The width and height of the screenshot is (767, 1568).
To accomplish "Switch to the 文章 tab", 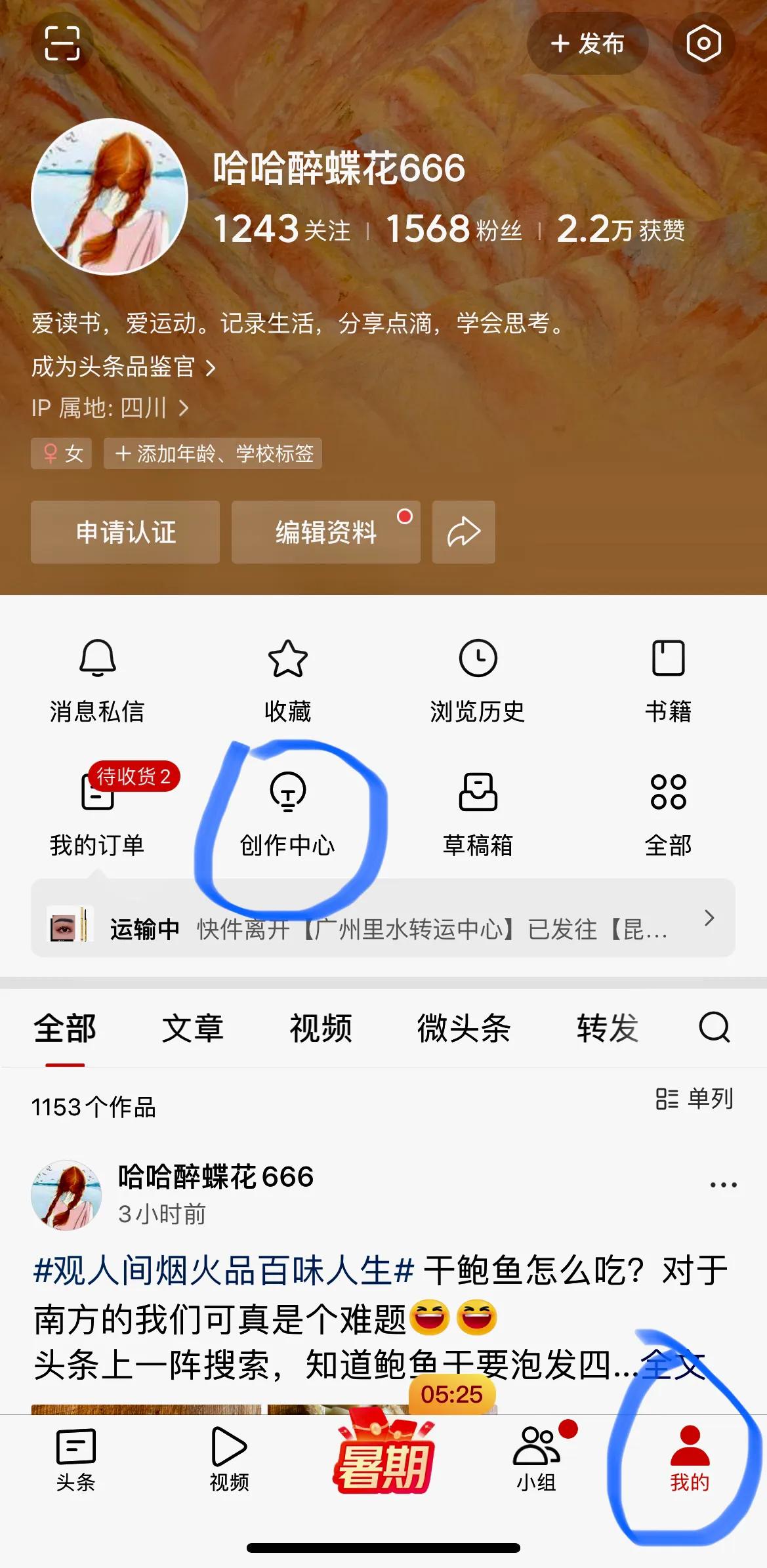I will [192, 1027].
